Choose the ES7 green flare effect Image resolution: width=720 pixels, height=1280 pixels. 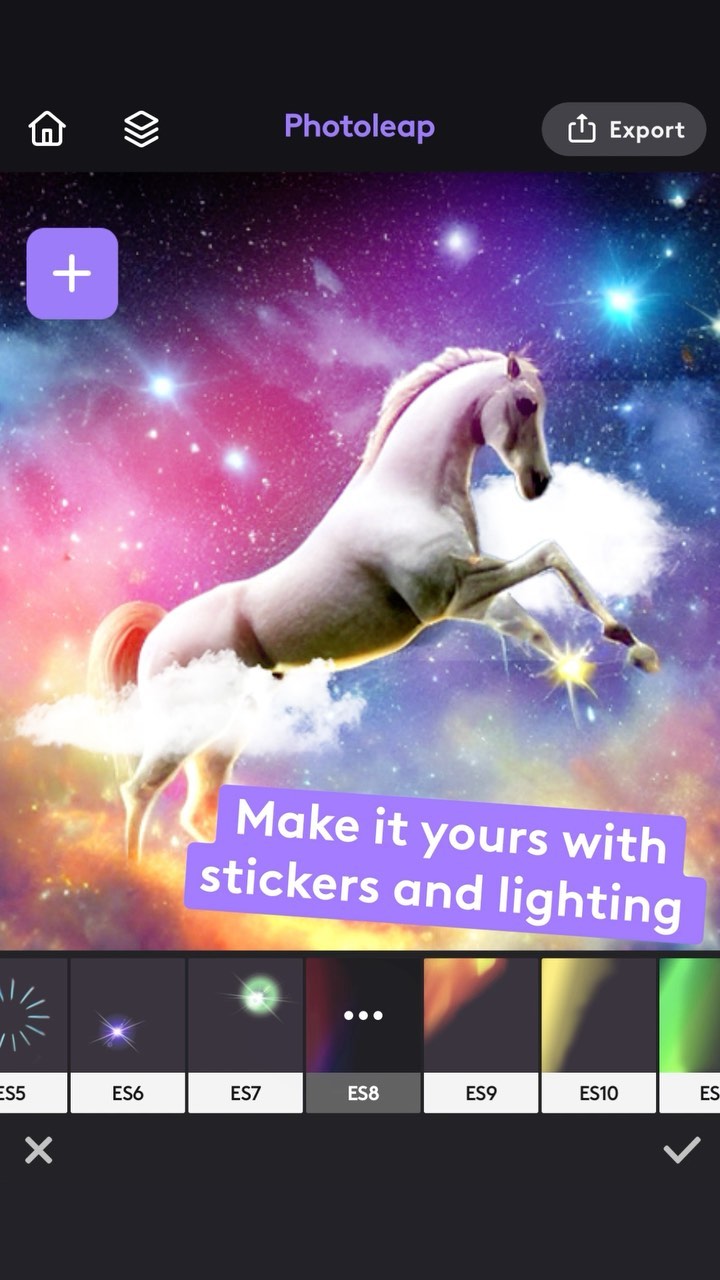pos(245,1034)
